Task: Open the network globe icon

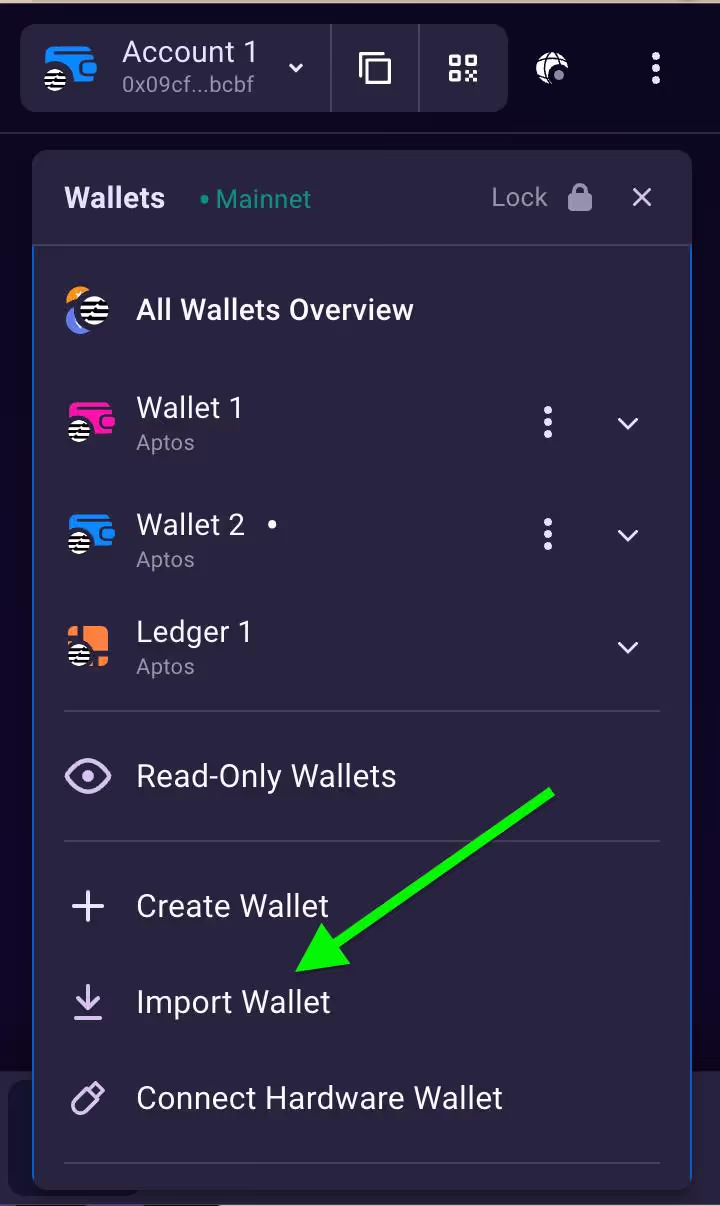Action: pyautogui.click(x=552, y=68)
